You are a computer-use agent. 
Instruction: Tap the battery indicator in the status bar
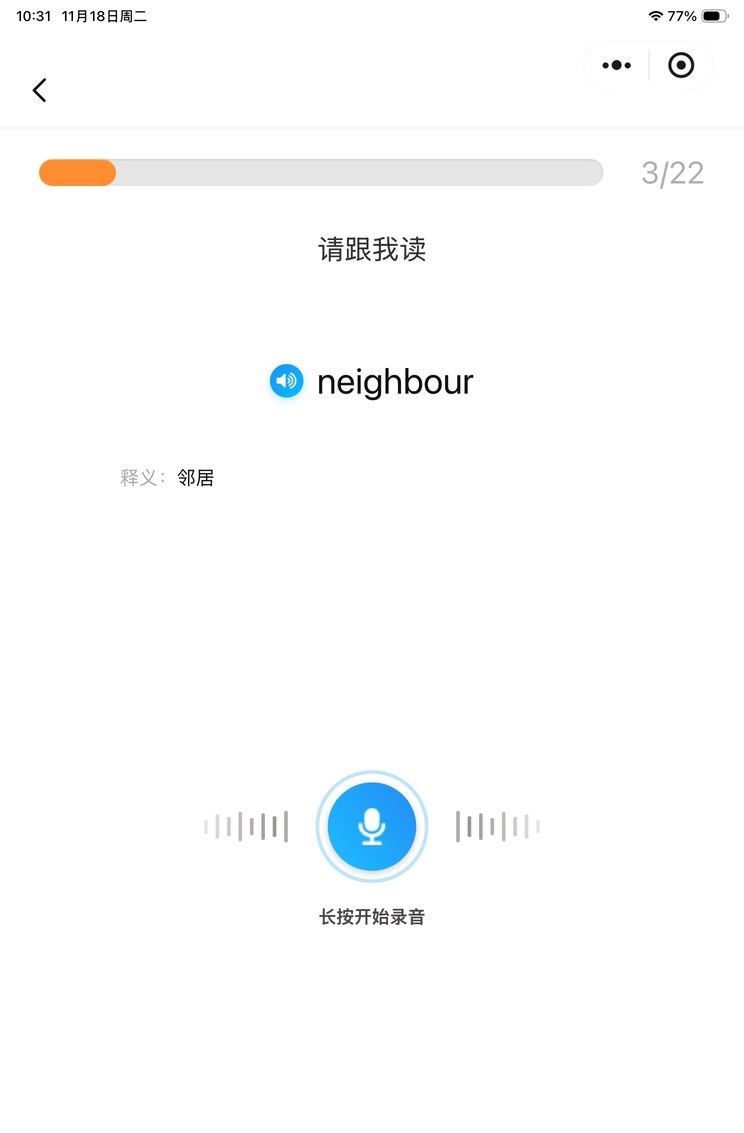(x=713, y=15)
